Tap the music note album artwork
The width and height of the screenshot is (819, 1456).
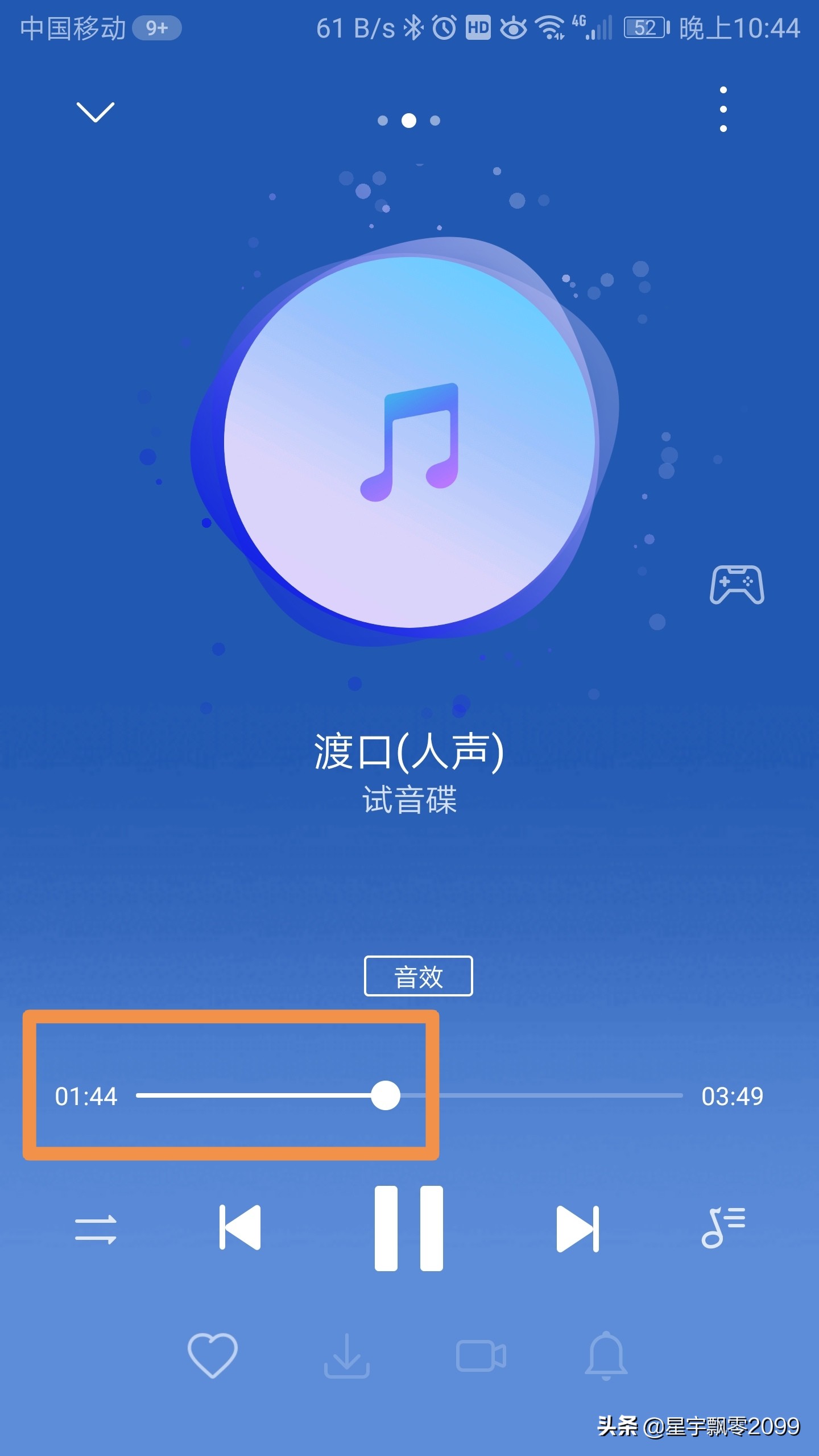(x=409, y=441)
